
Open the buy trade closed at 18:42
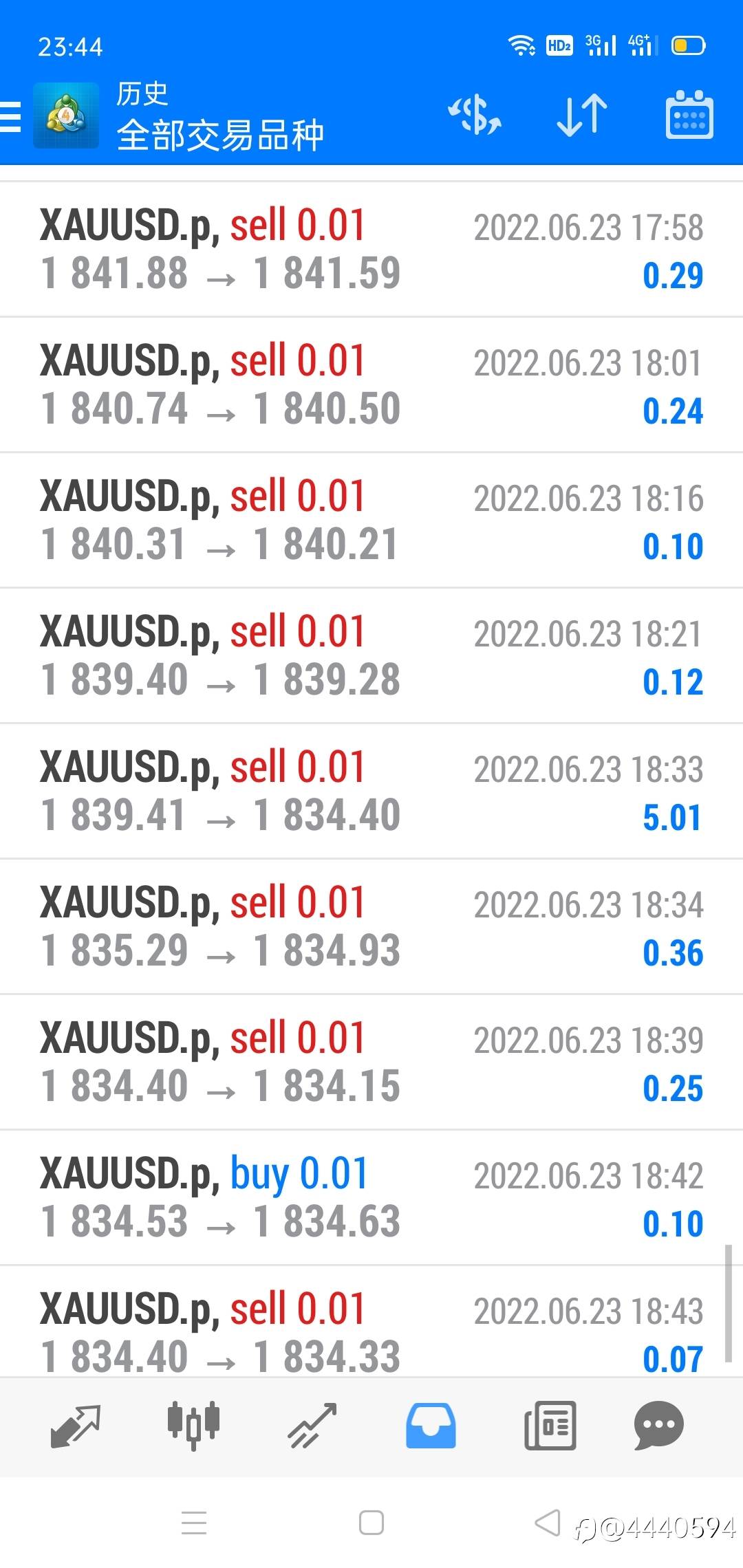[371, 1197]
